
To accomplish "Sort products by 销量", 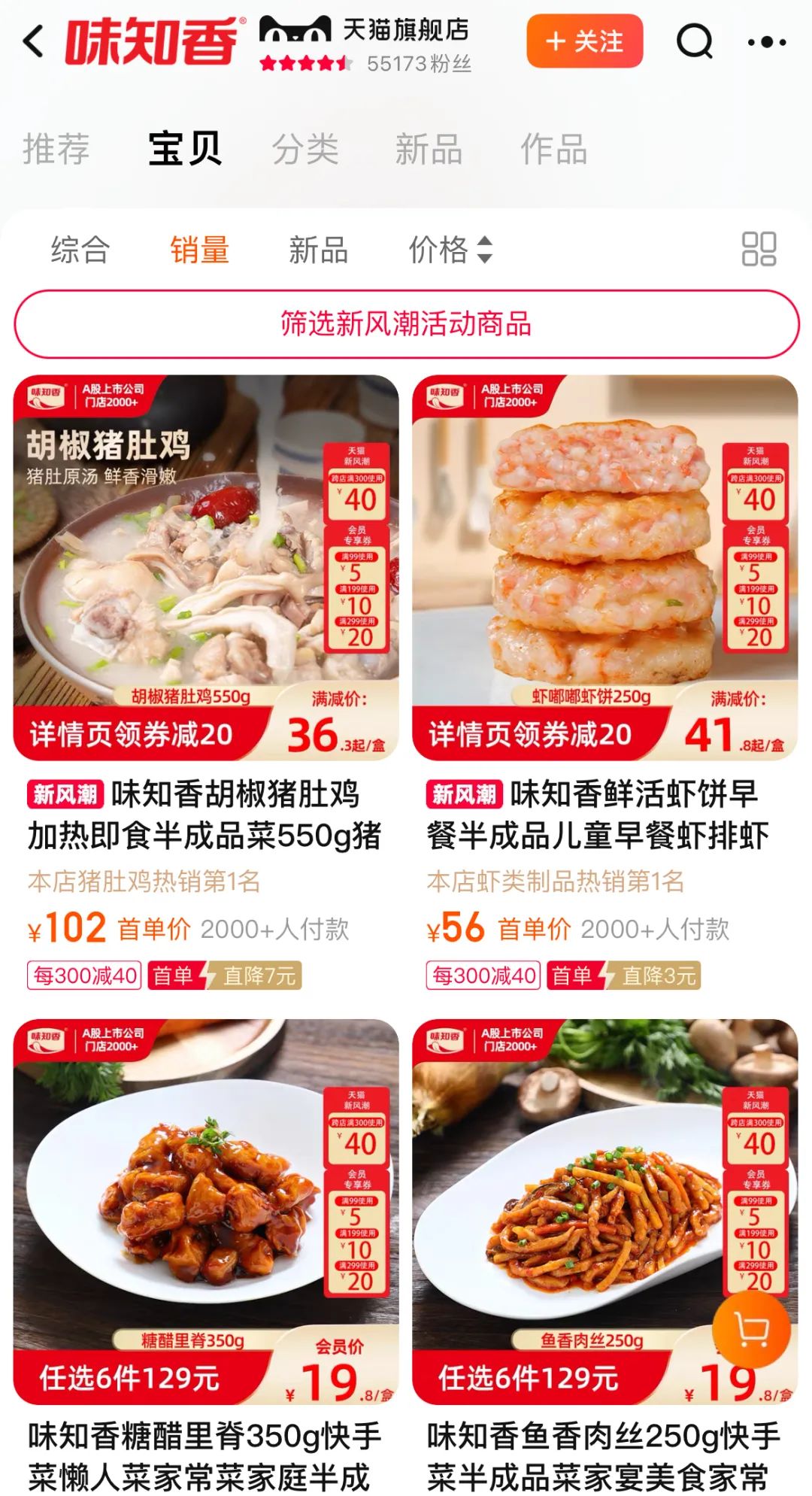I will point(199,250).
